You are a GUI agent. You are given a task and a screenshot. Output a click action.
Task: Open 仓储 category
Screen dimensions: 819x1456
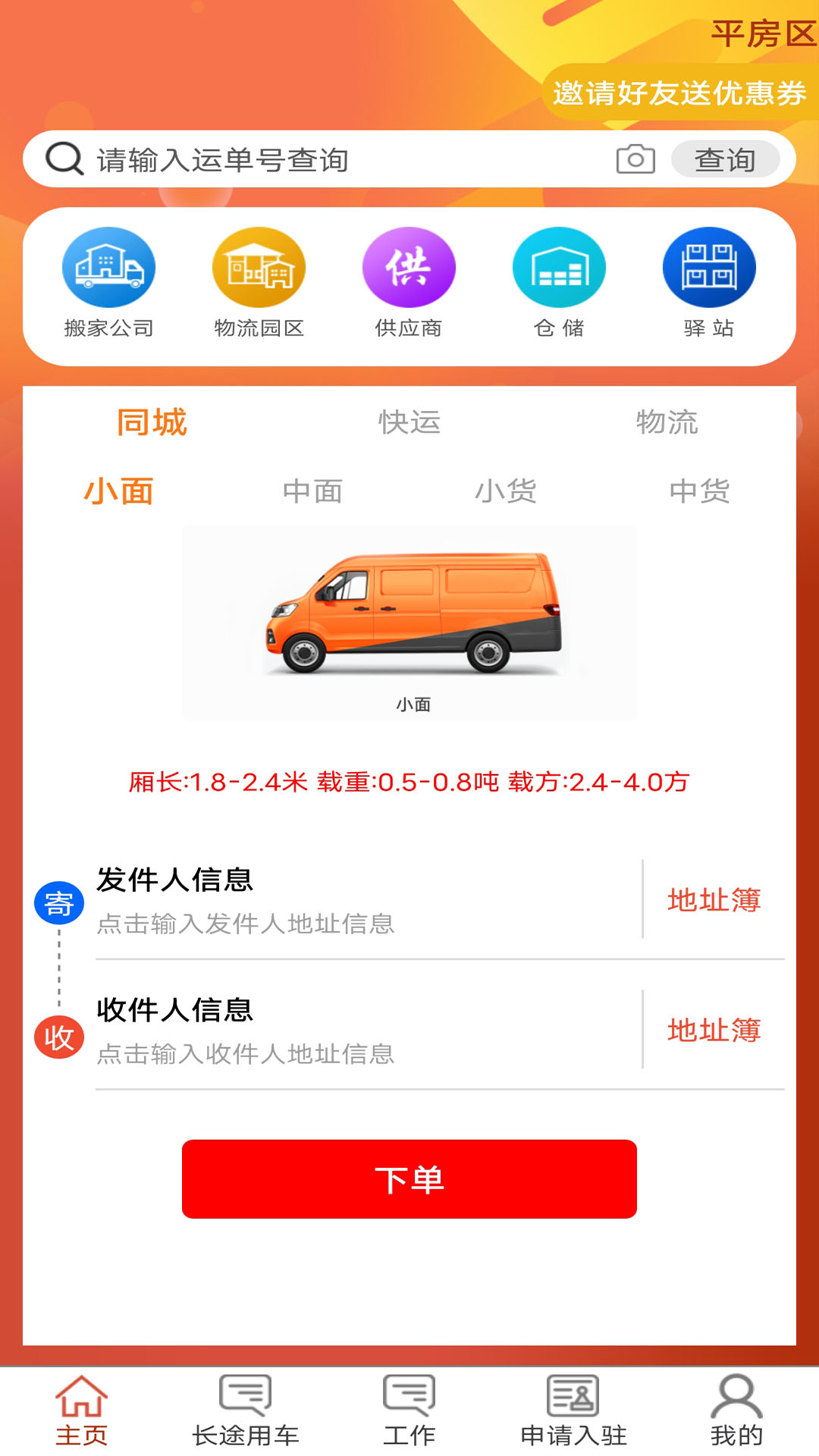point(559,282)
